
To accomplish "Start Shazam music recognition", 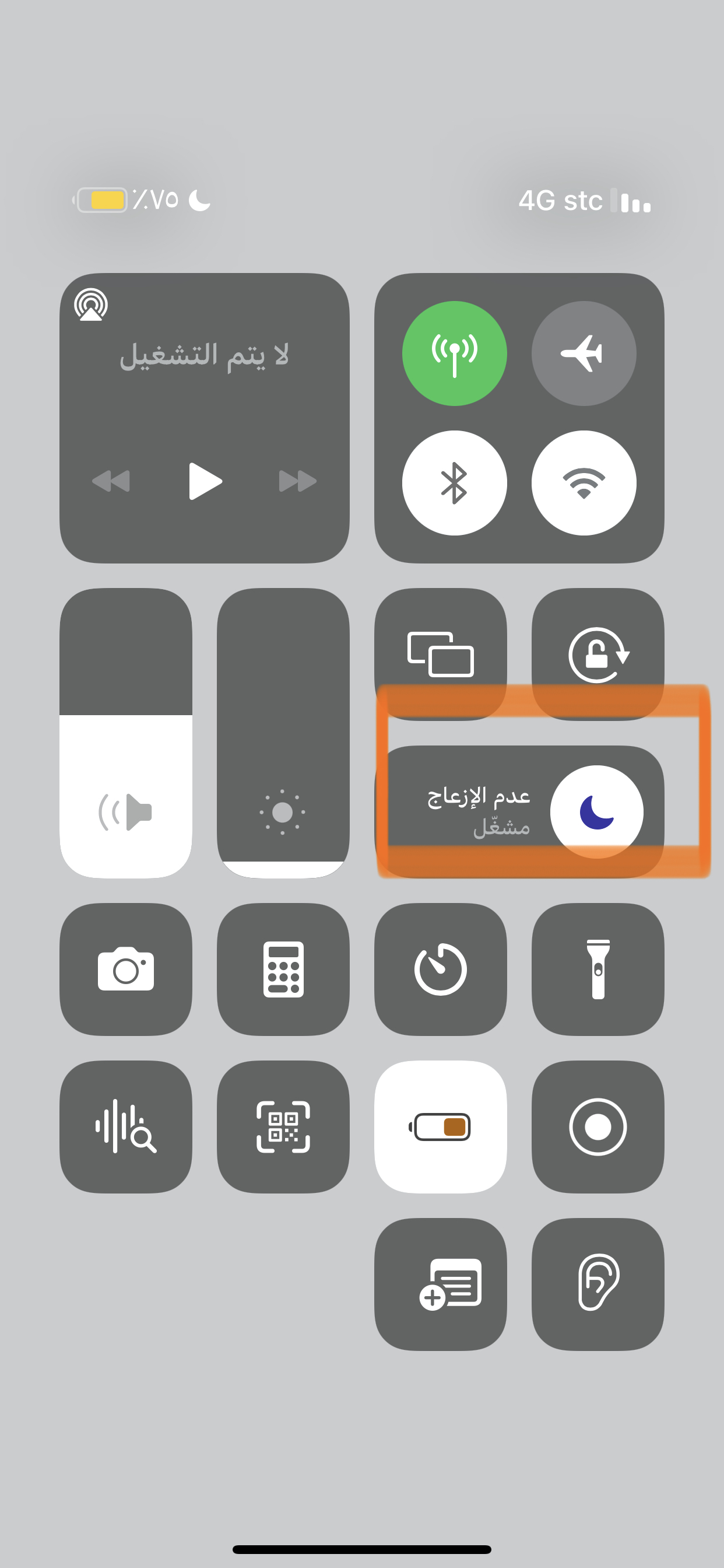I will (126, 1126).
